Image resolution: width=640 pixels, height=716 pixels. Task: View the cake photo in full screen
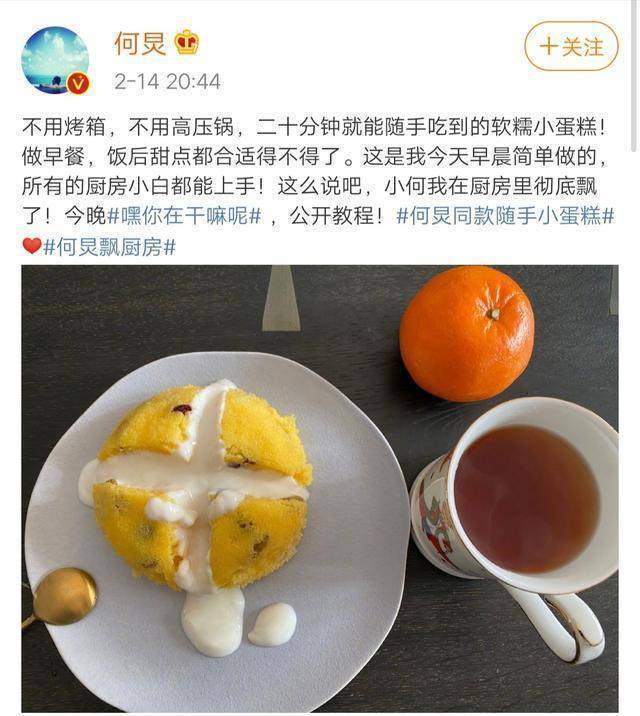point(320,490)
